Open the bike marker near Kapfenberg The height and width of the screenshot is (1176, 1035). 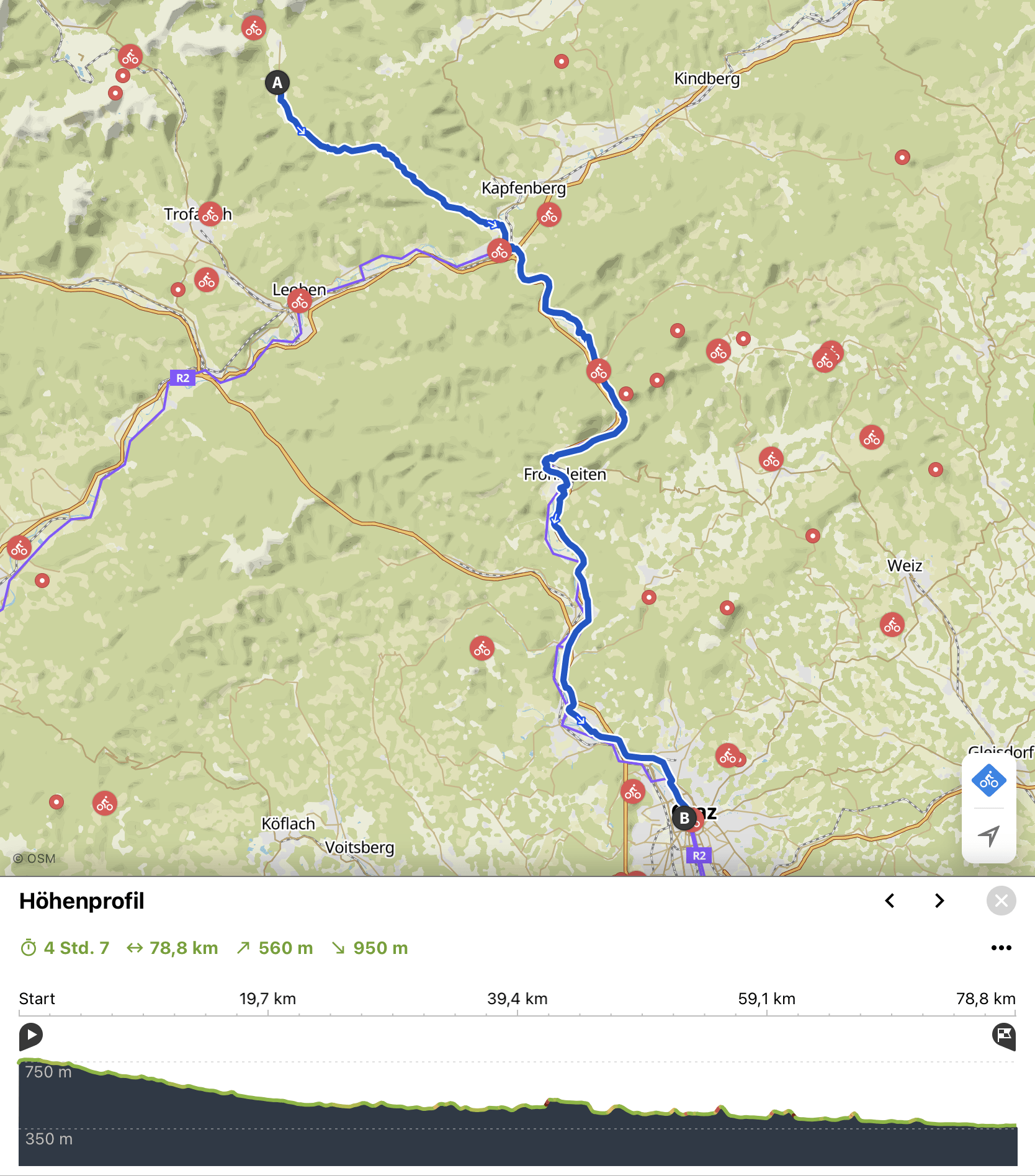pyautogui.click(x=549, y=215)
